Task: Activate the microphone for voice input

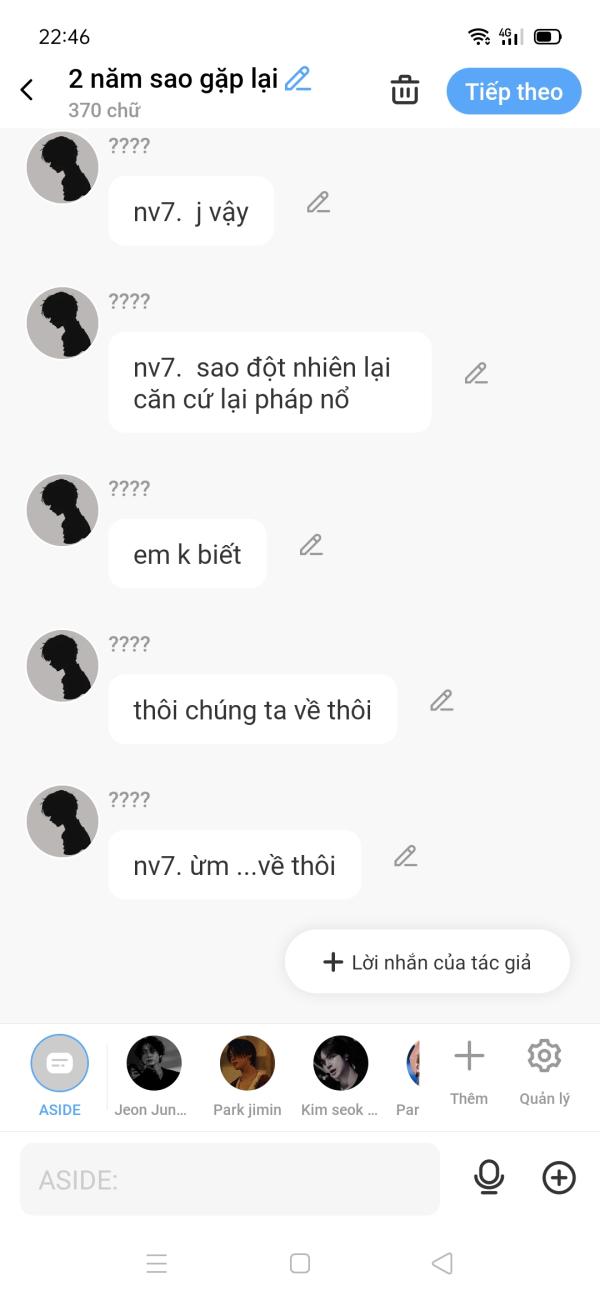Action: 489,1179
